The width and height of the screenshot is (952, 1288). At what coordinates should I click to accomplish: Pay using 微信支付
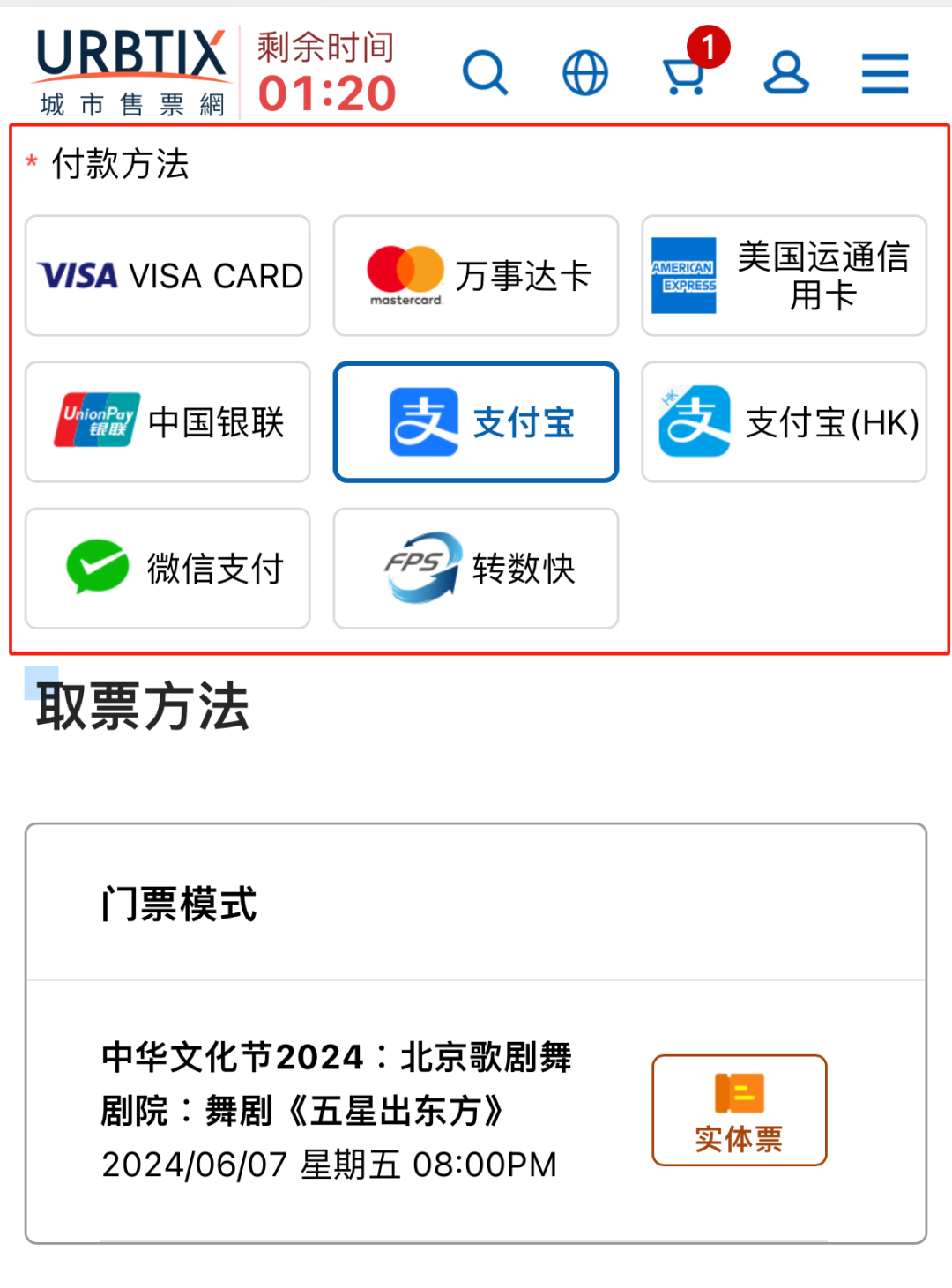(167, 569)
